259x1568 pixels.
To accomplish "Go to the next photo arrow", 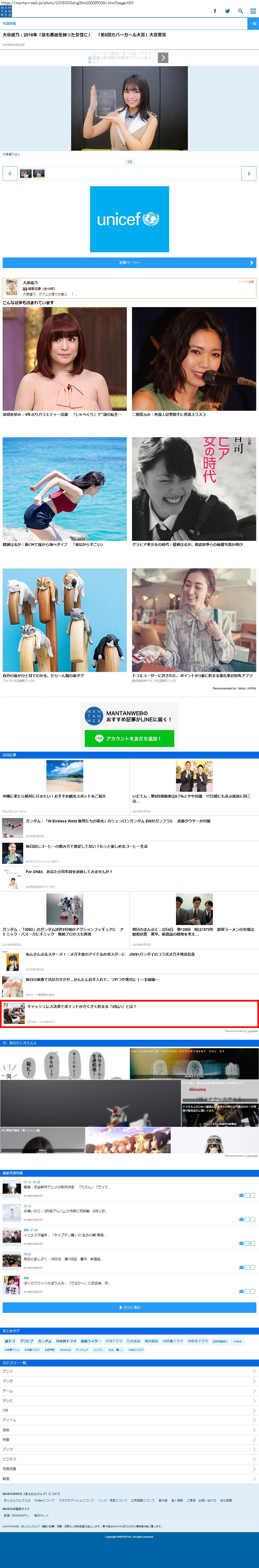I will (249, 174).
